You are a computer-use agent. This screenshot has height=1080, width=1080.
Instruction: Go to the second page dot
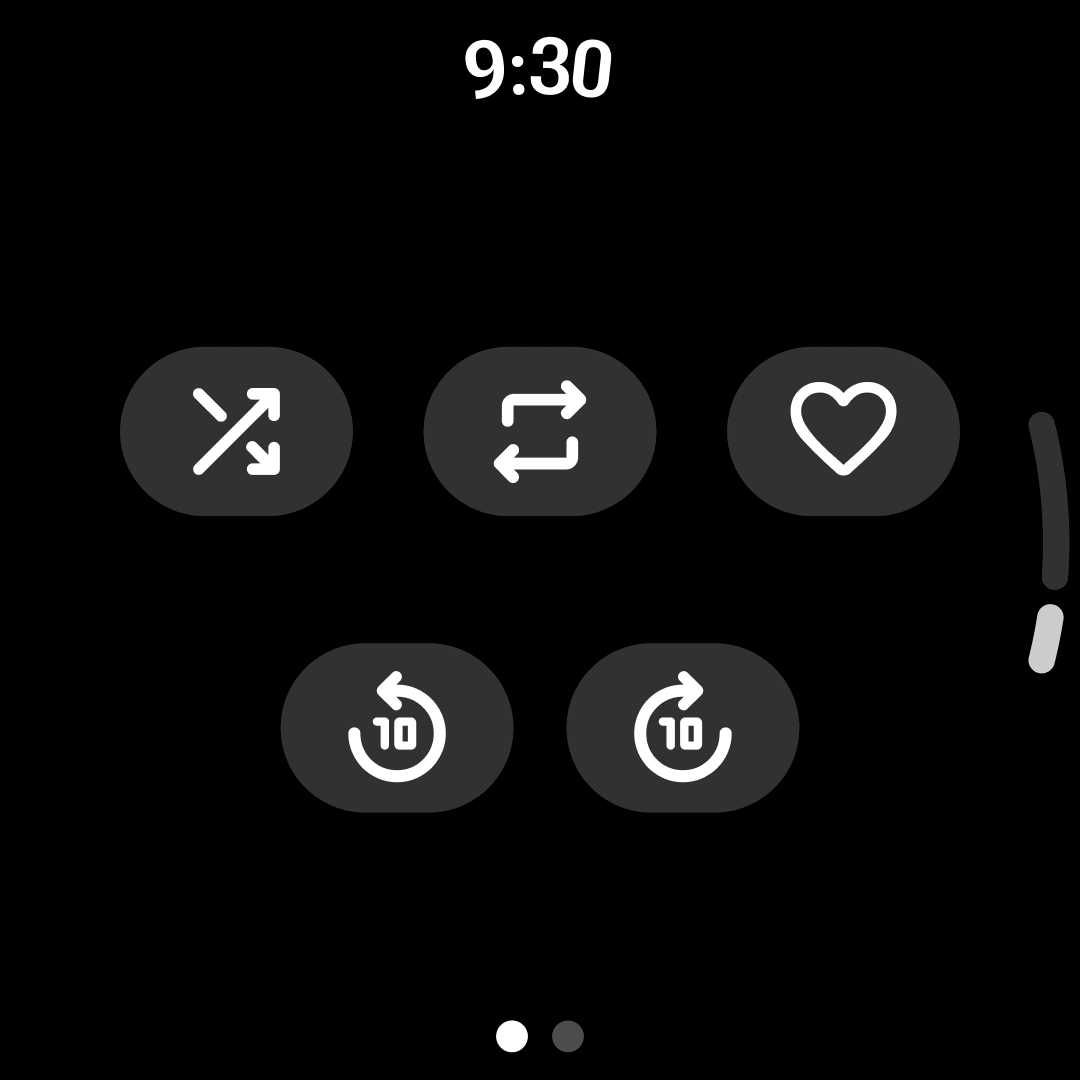(568, 1036)
